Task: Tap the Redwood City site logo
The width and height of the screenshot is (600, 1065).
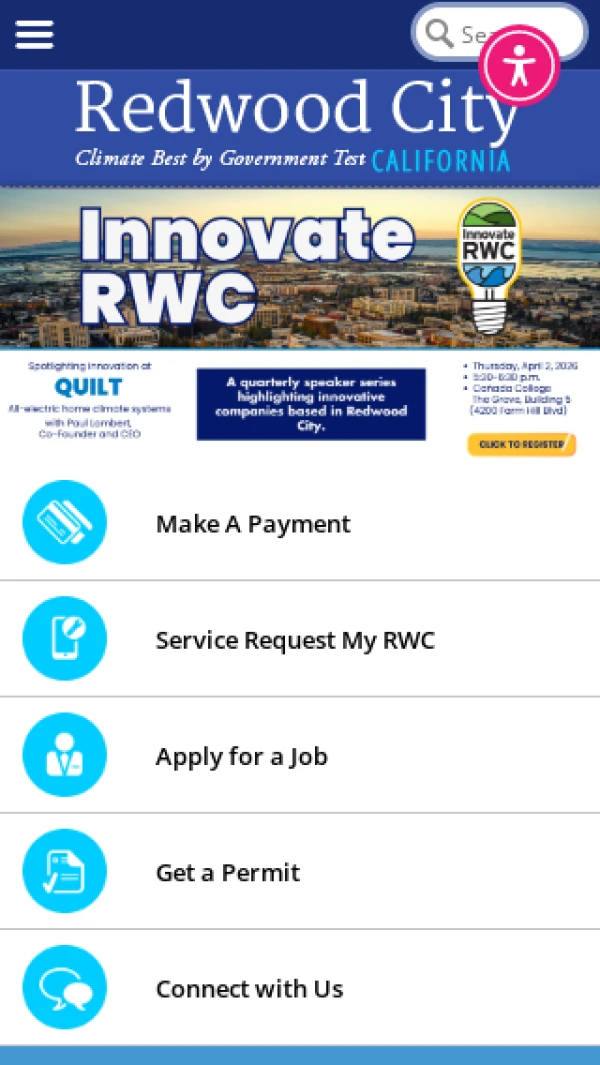Action: coord(295,125)
